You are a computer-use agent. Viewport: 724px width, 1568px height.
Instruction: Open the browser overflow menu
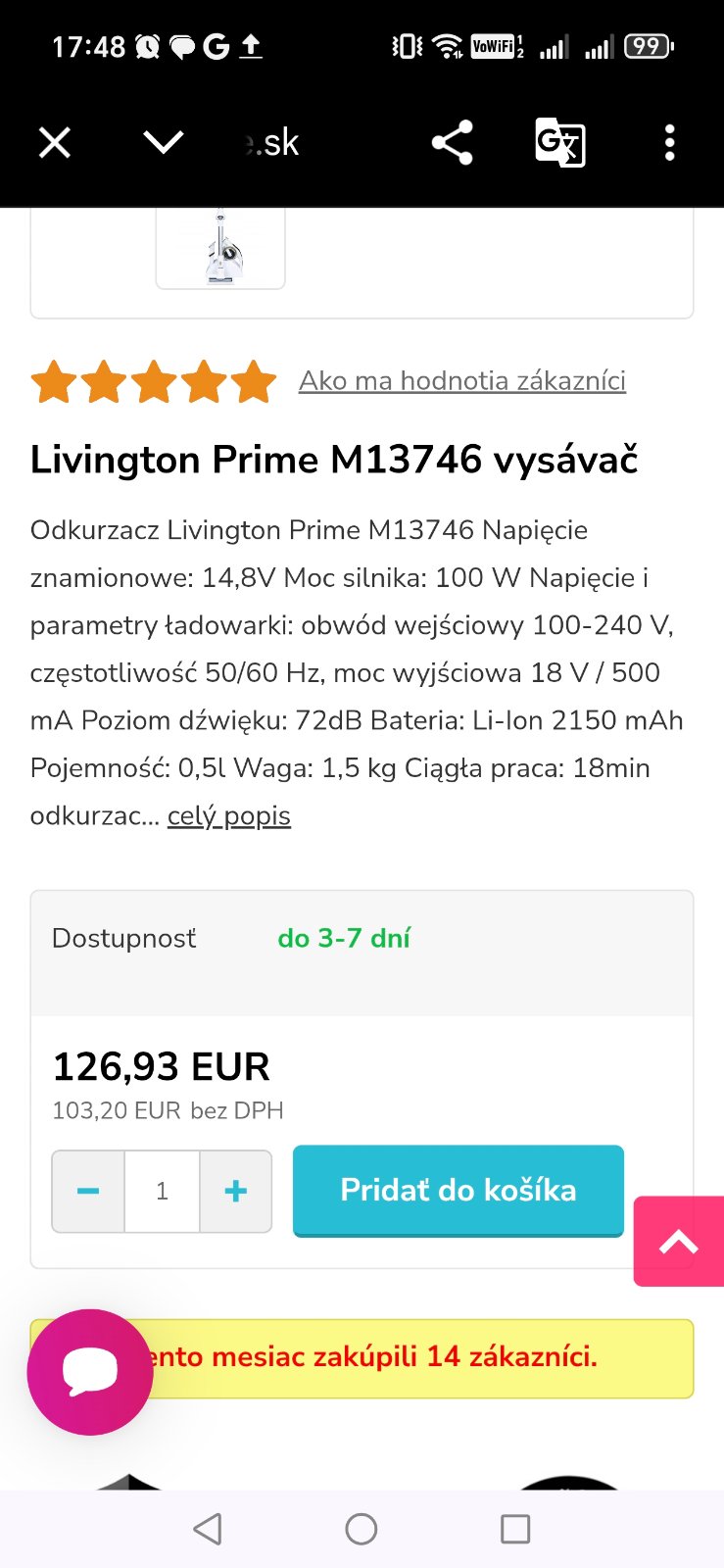[x=669, y=143]
